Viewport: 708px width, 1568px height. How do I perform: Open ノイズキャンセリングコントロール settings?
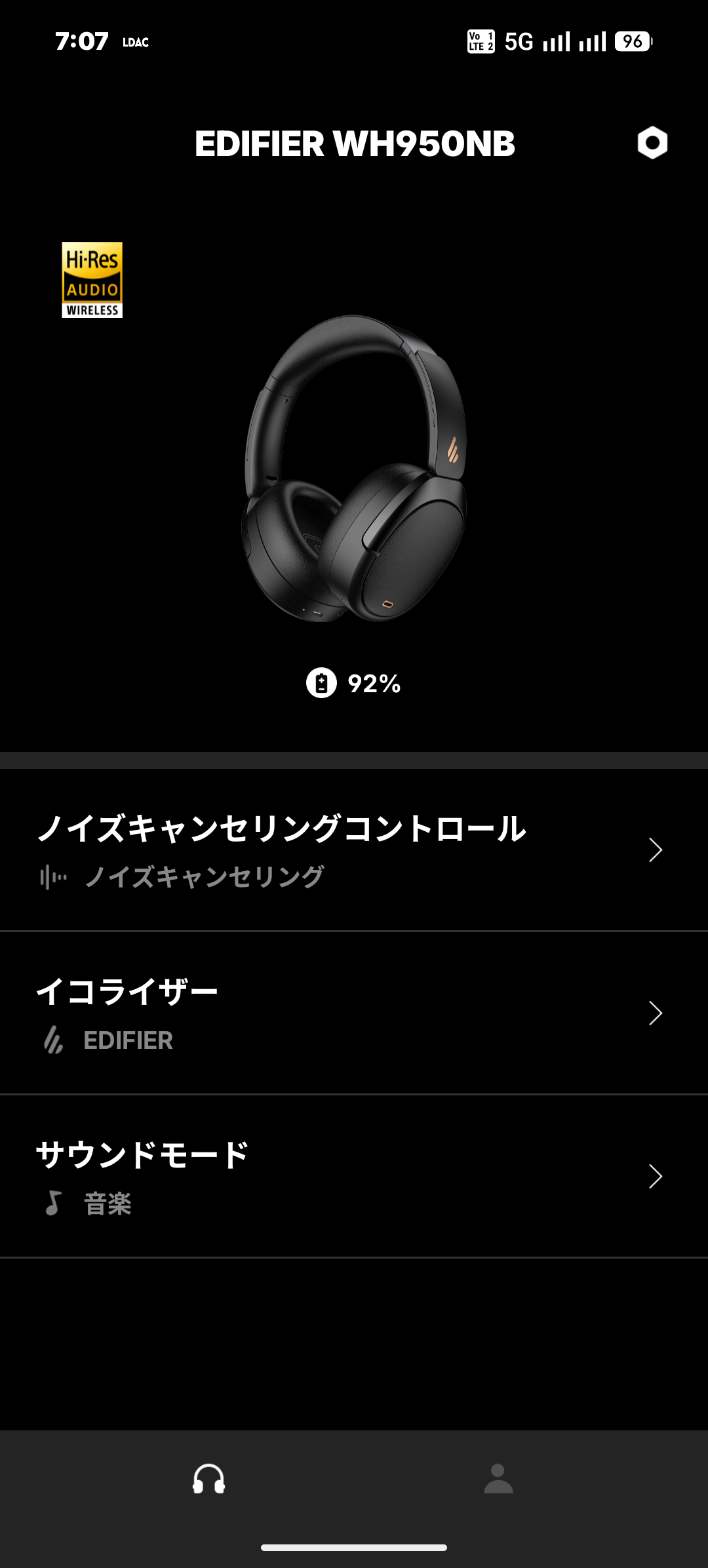coord(354,850)
